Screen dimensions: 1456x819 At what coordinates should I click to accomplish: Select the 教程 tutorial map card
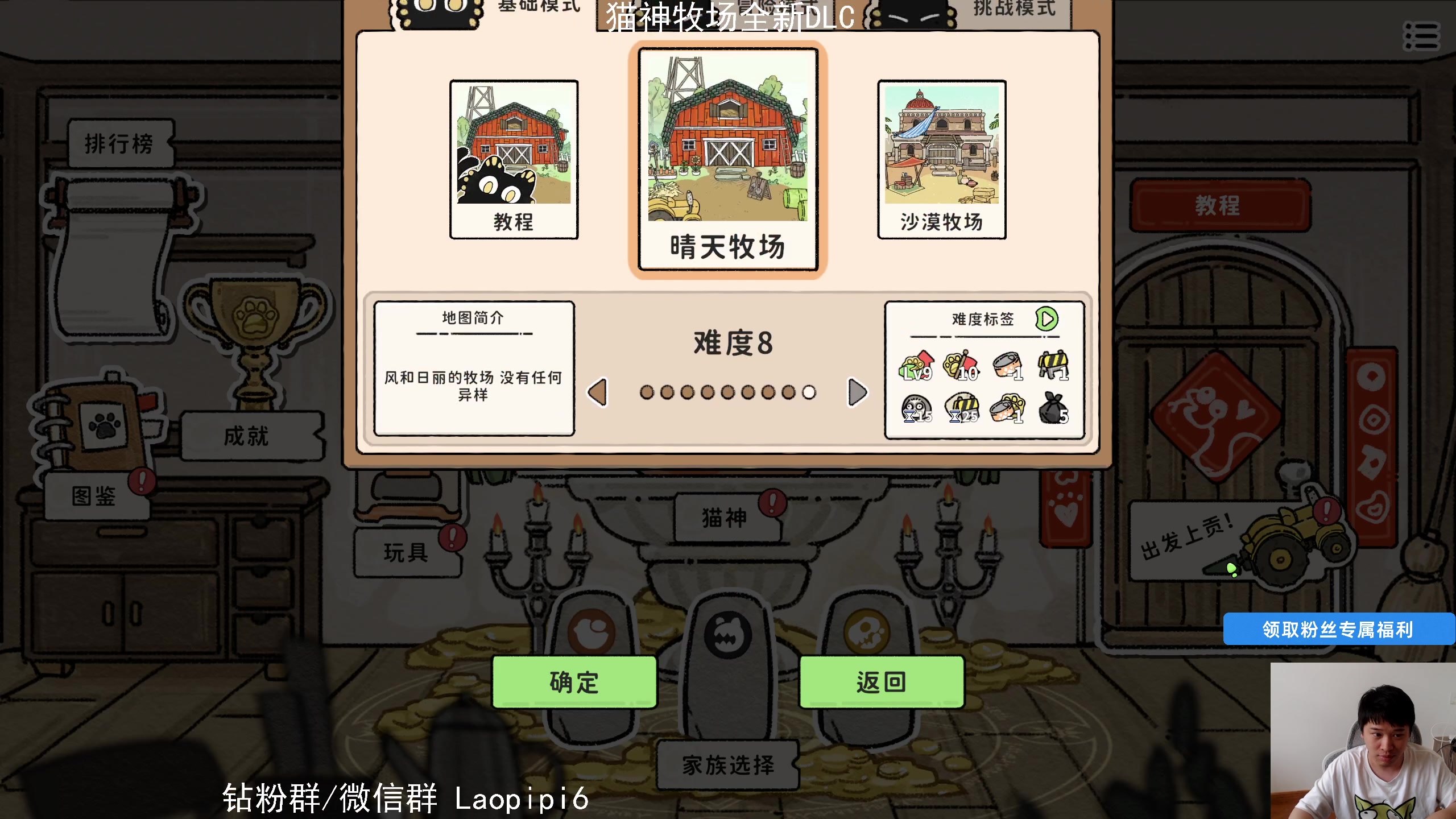[x=514, y=159]
